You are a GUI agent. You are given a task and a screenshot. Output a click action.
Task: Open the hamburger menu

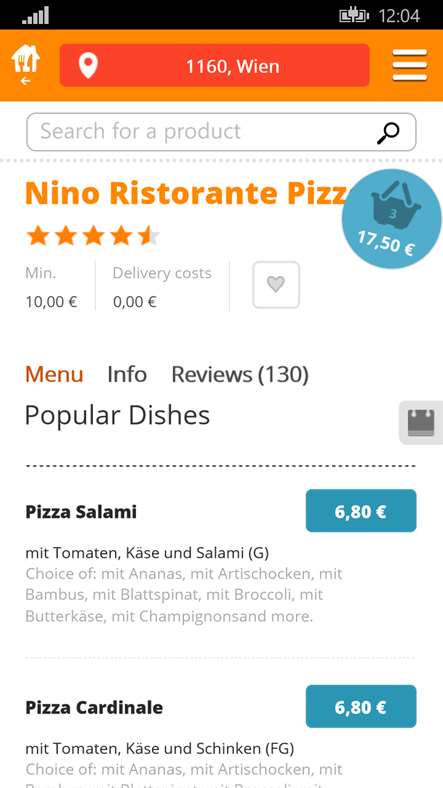[x=410, y=65]
